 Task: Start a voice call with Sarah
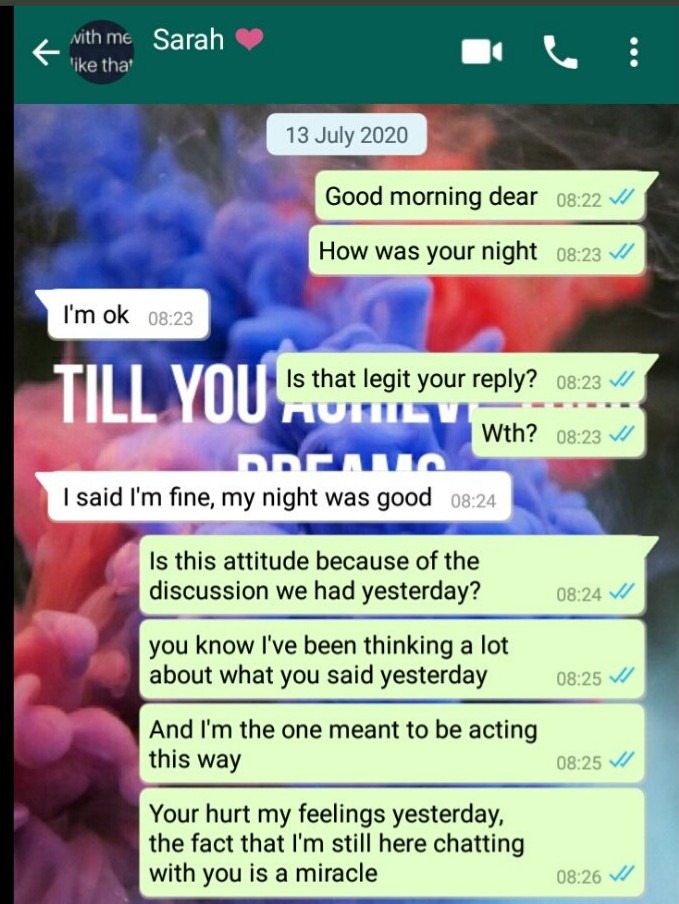560,52
